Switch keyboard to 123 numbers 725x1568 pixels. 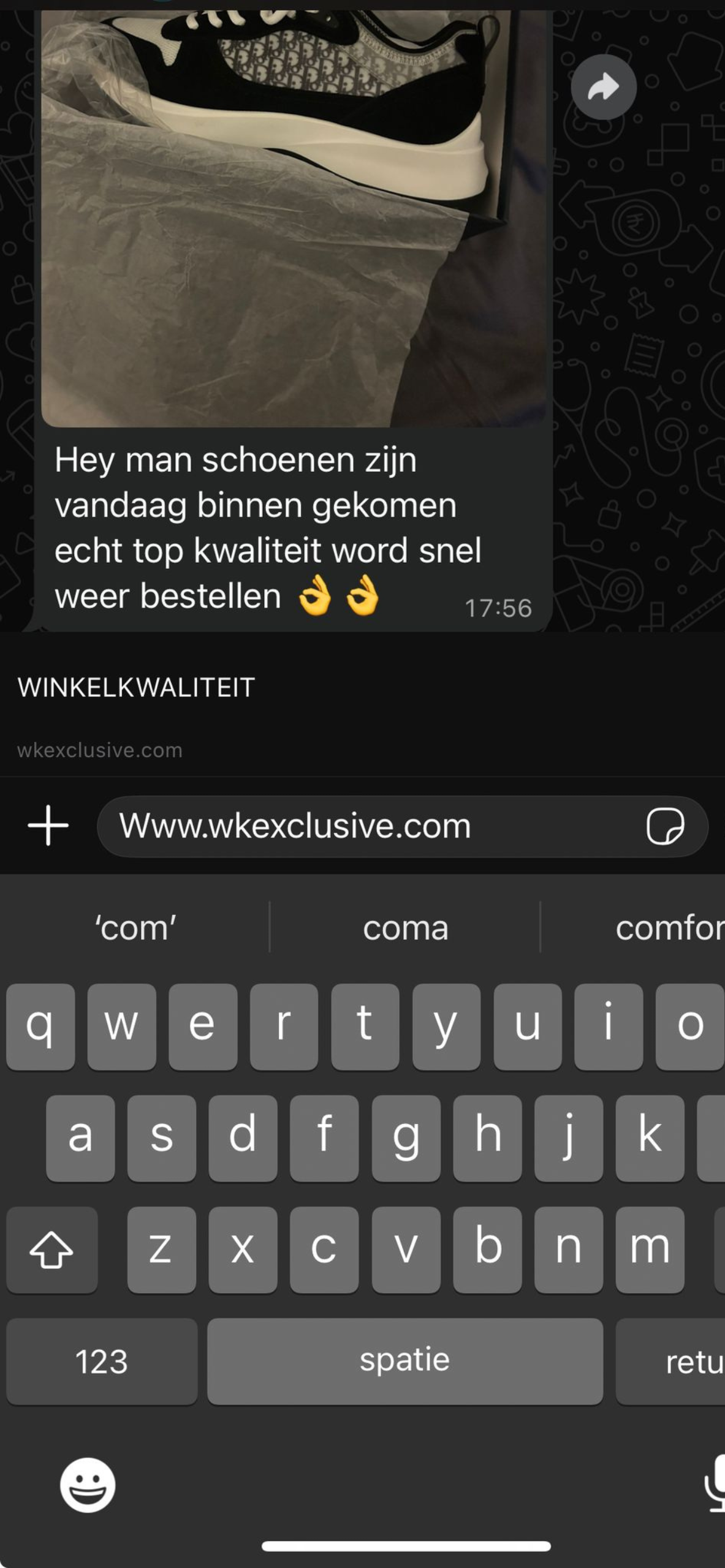click(x=102, y=1361)
